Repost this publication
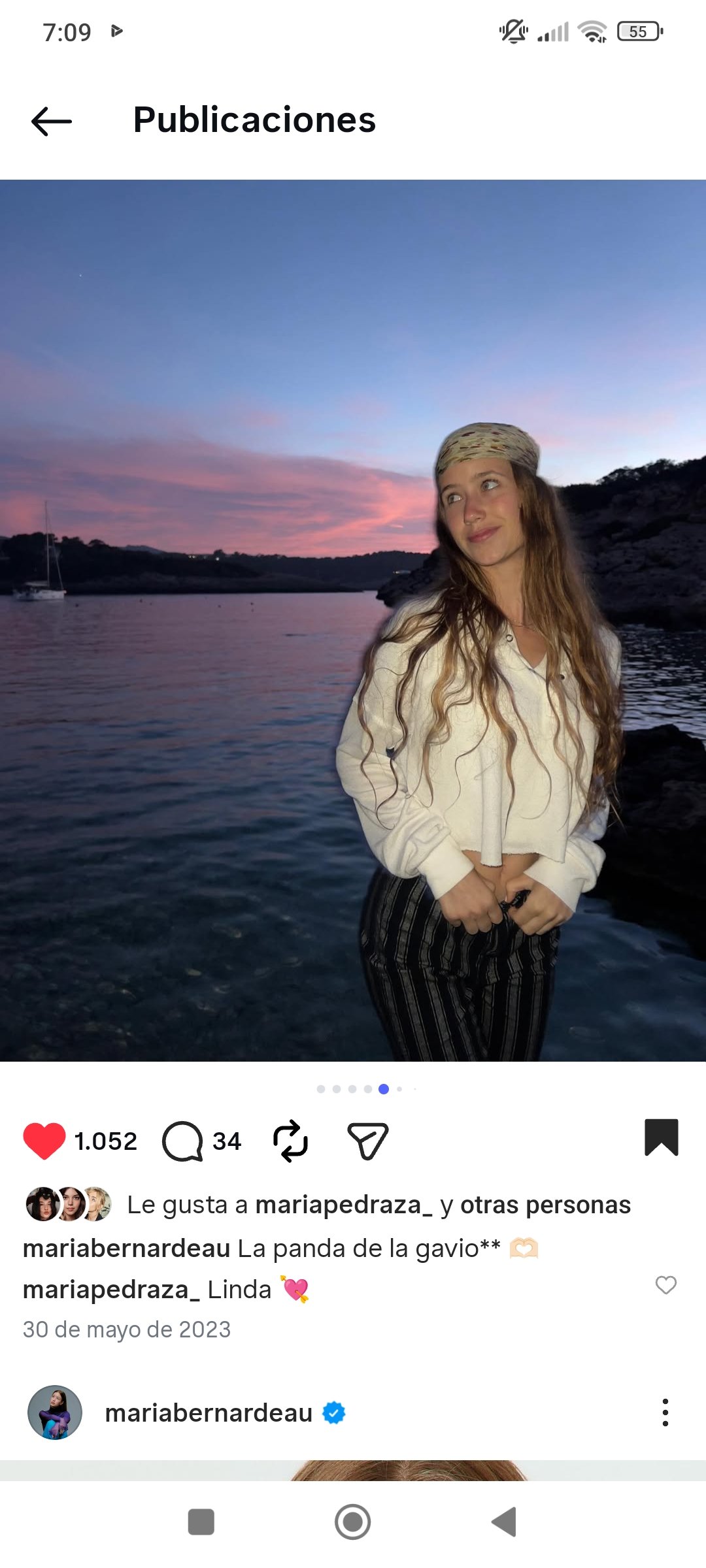This screenshot has width=706, height=1568. (x=290, y=1141)
